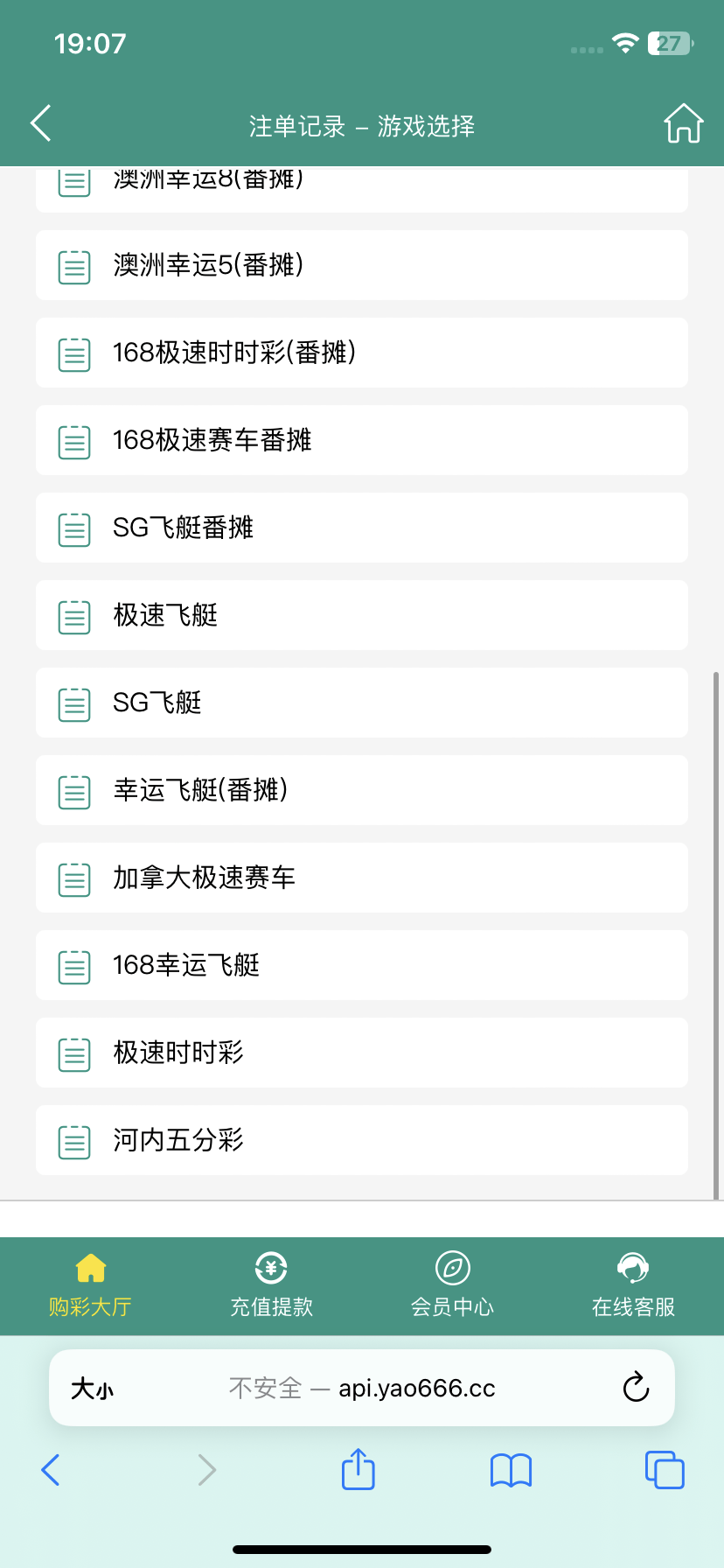Image resolution: width=724 pixels, height=1568 pixels.
Task: Open 幸运飞艇(番摊) records
Action: (x=361, y=790)
